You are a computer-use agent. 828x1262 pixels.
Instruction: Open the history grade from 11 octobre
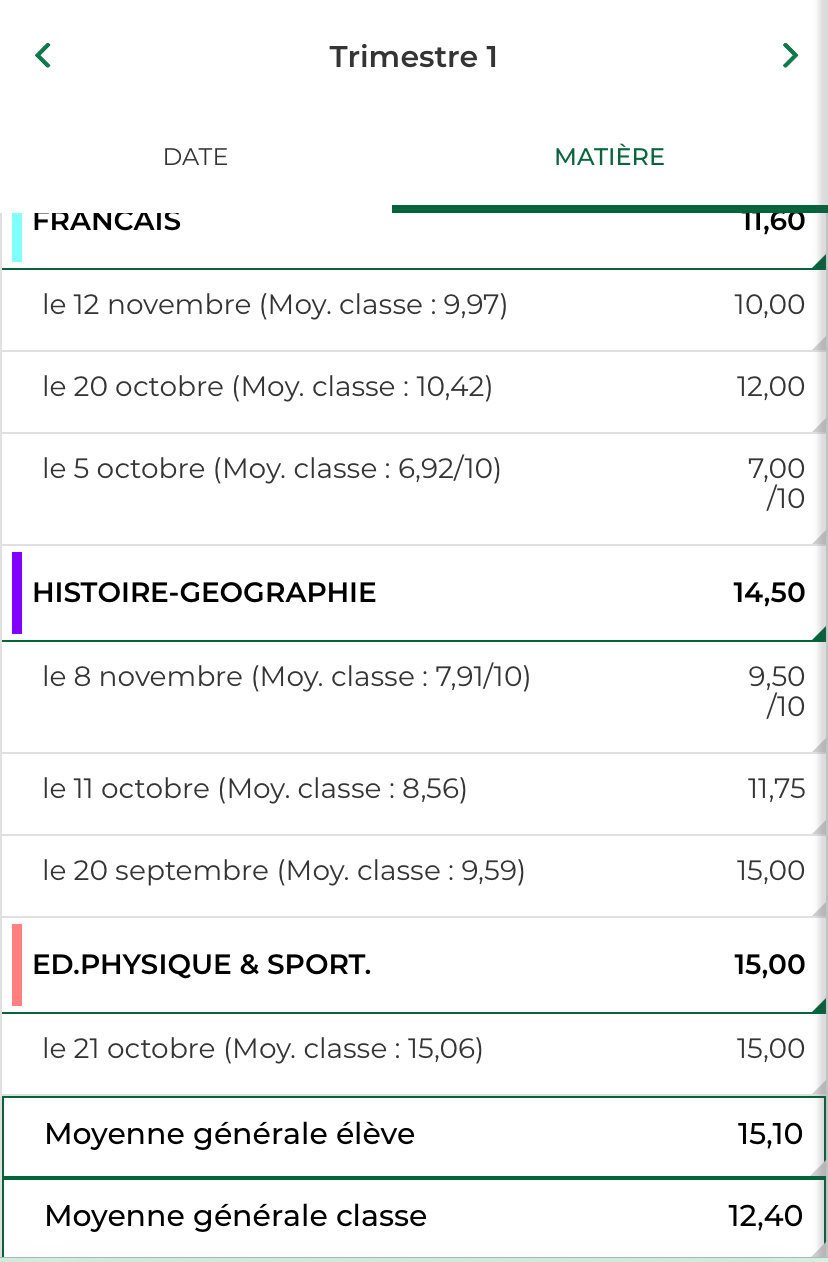point(414,794)
